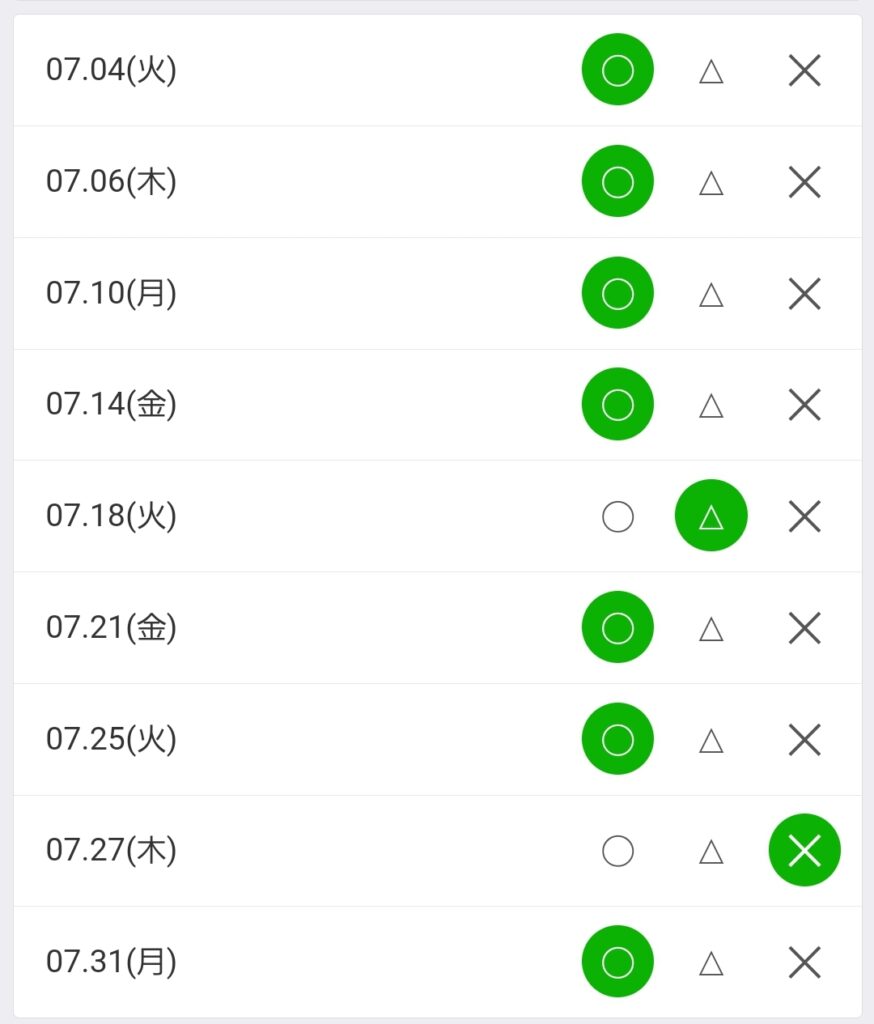Select triangle (maybe) for 07.14(金)

(711, 405)
